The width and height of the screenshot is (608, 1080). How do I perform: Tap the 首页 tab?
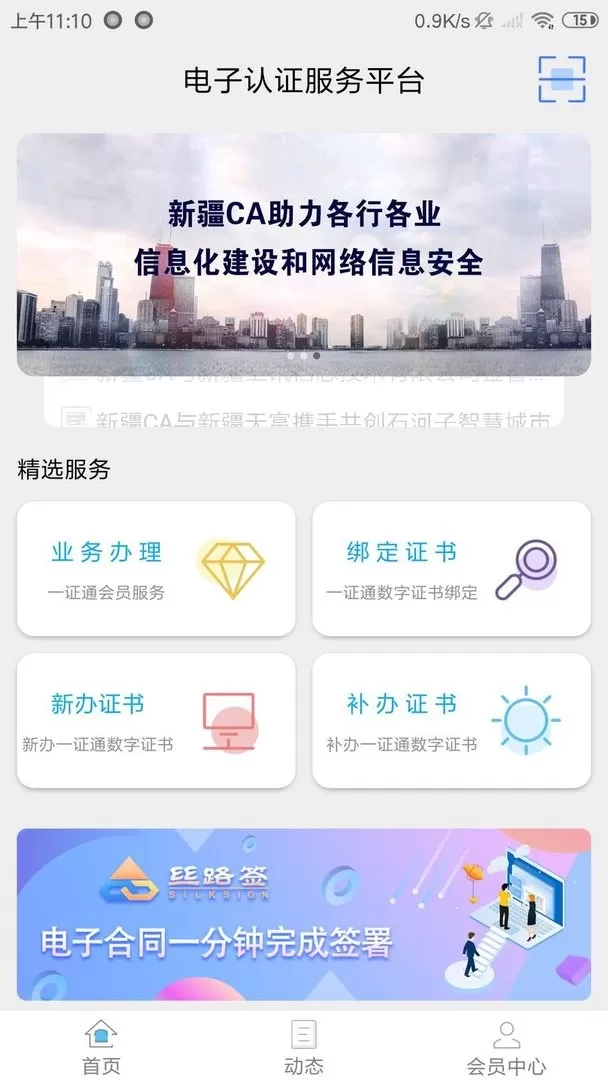101,1046
